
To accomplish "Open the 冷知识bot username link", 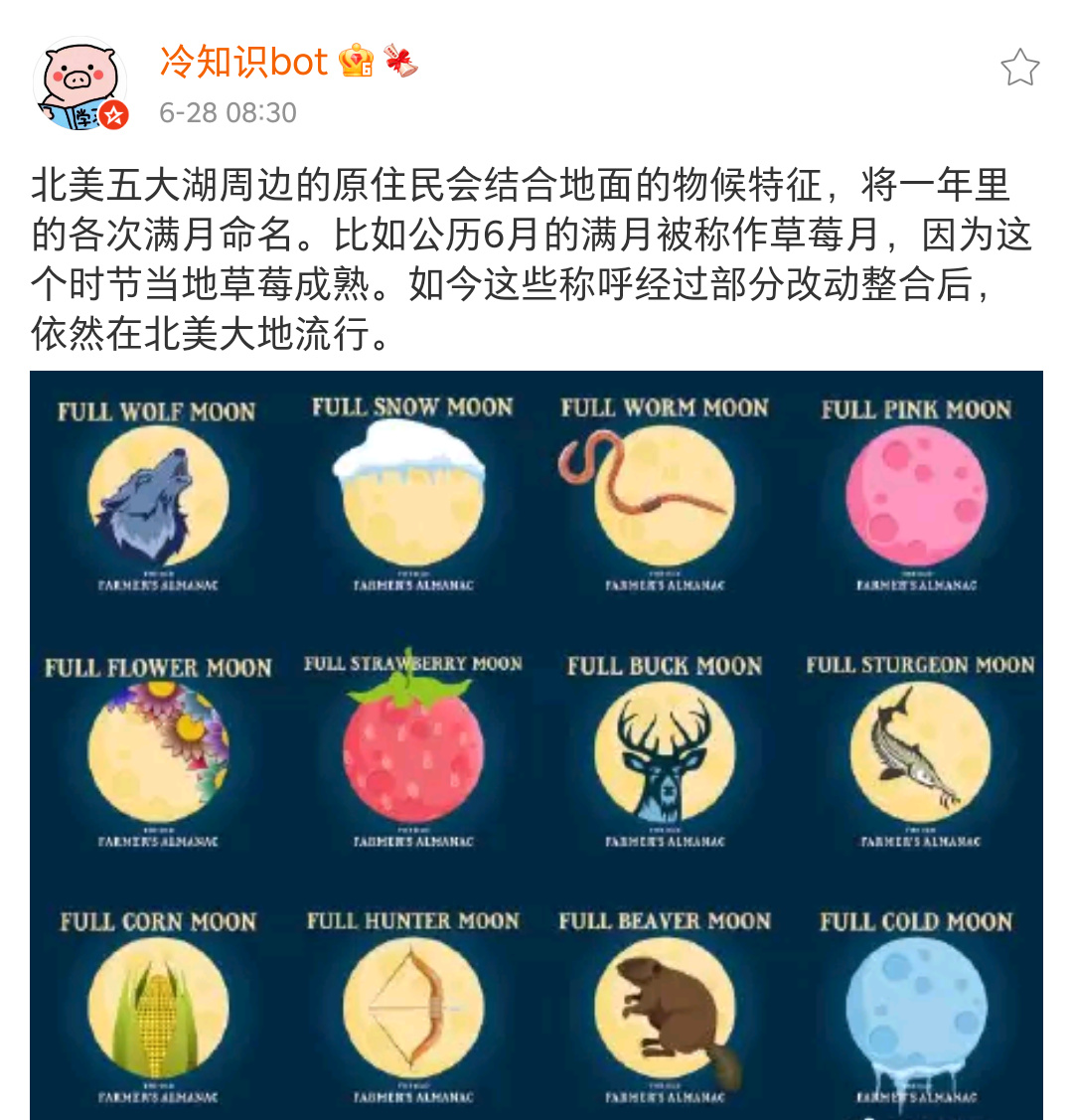I will [243, 63].
